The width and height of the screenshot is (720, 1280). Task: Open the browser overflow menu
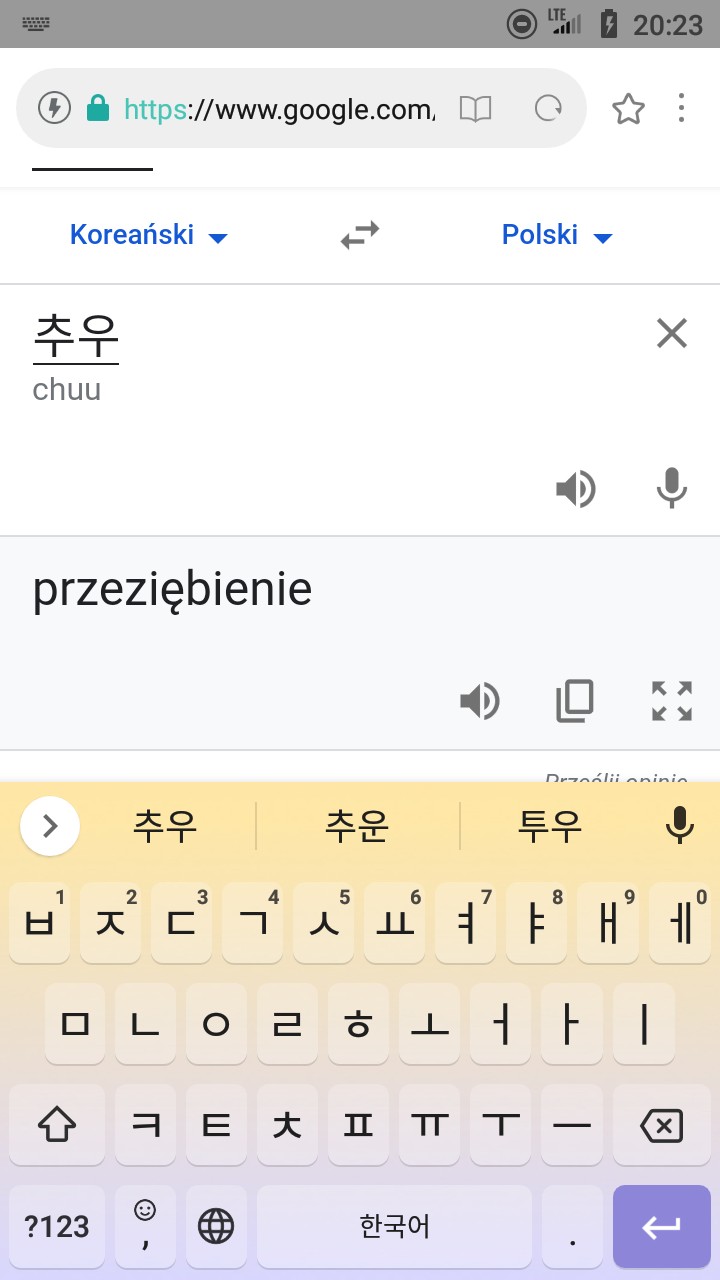pos(681,108)
